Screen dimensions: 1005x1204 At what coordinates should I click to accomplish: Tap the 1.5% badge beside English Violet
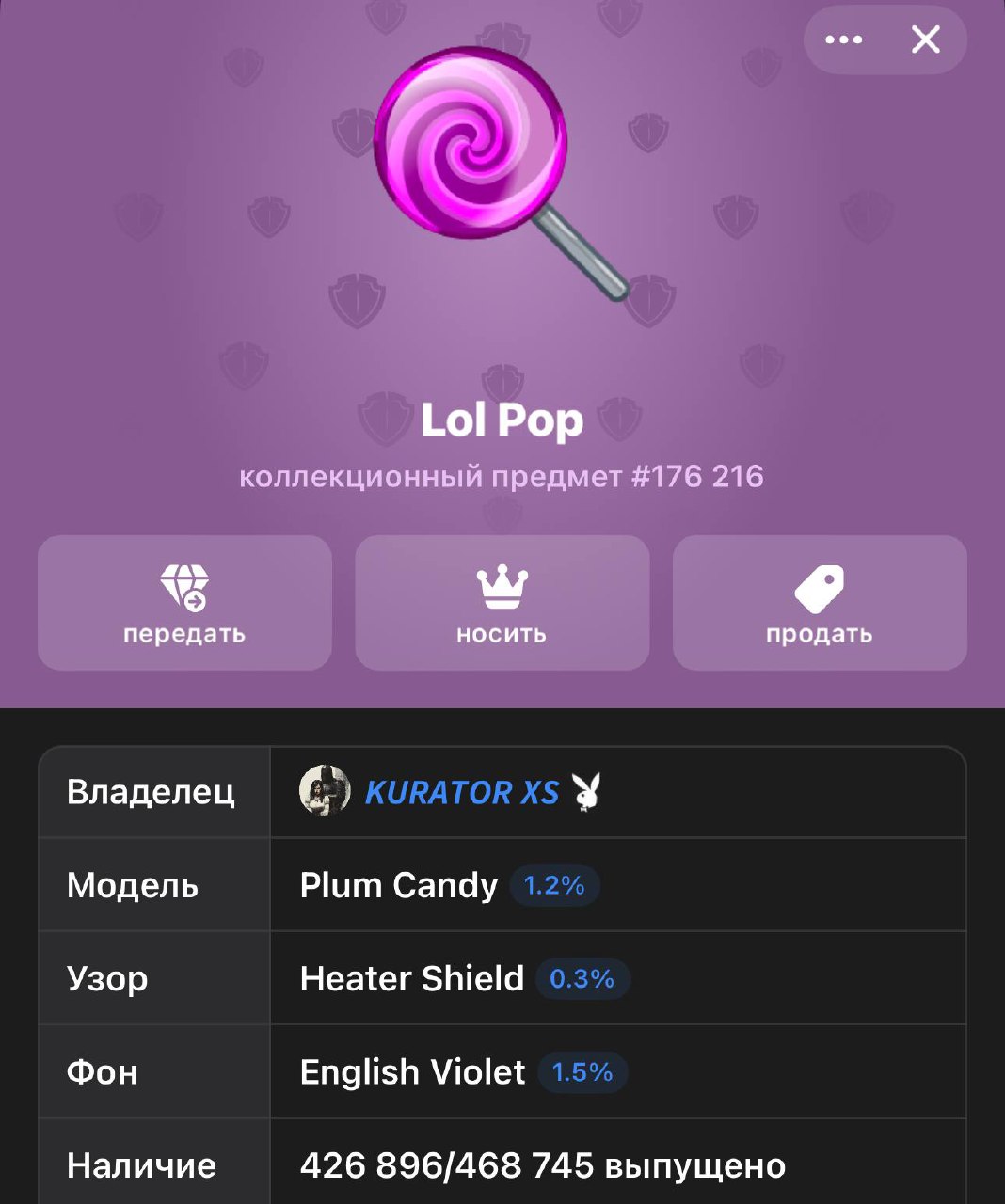pyautogui.click(x=582, y=1072)
